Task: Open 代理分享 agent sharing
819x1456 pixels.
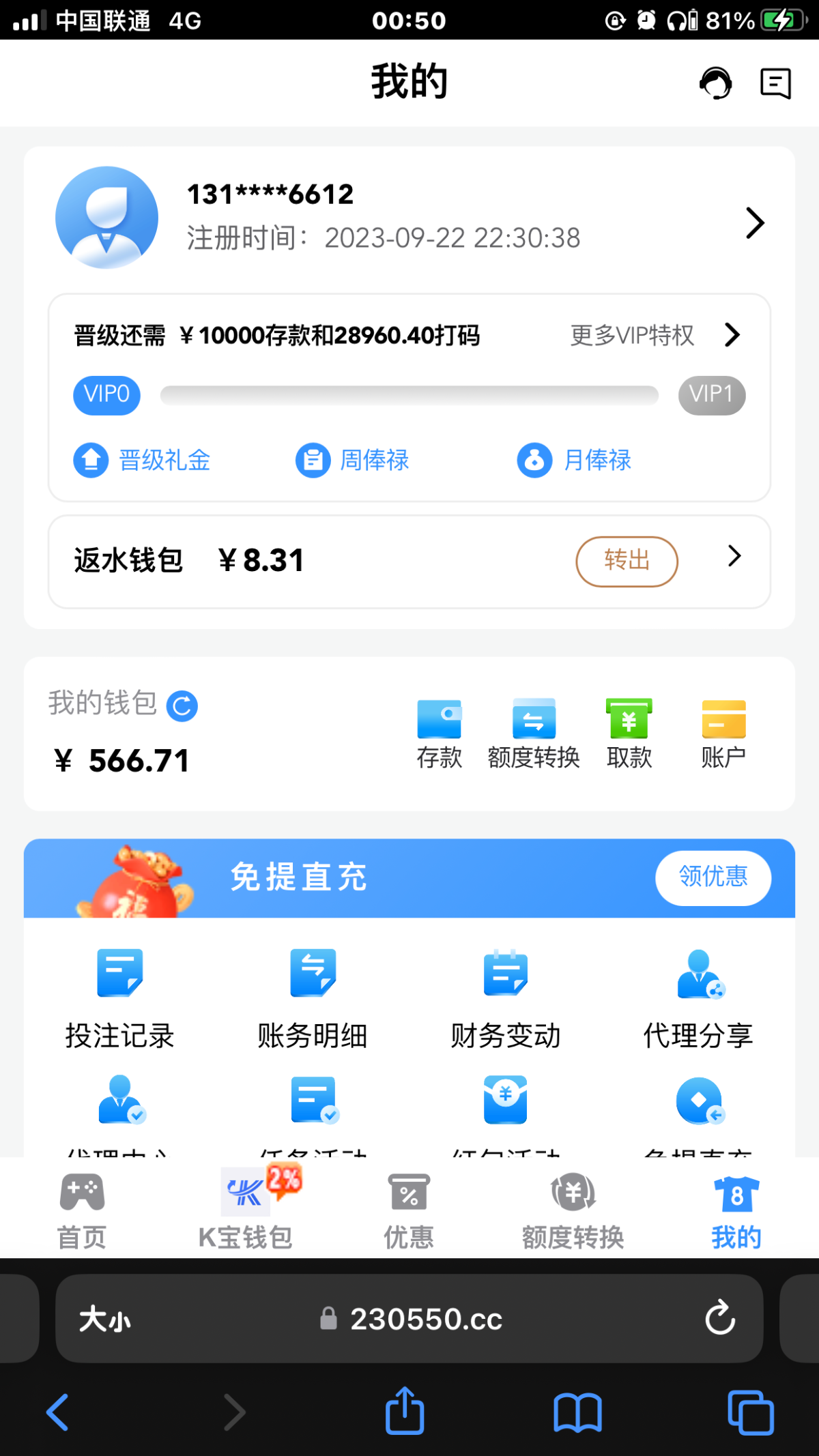Action: 698,996
